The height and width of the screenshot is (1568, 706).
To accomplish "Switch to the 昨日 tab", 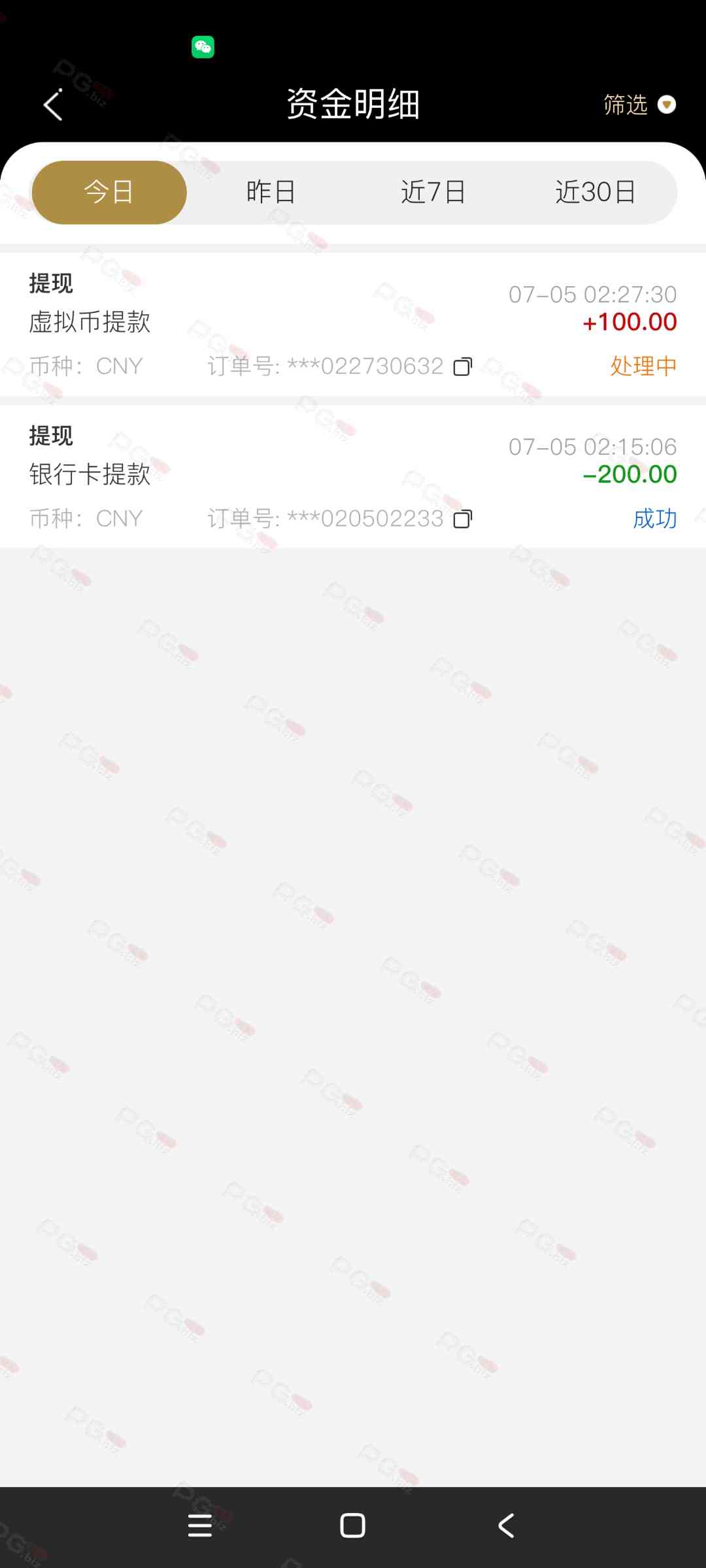I will point(270,191).
